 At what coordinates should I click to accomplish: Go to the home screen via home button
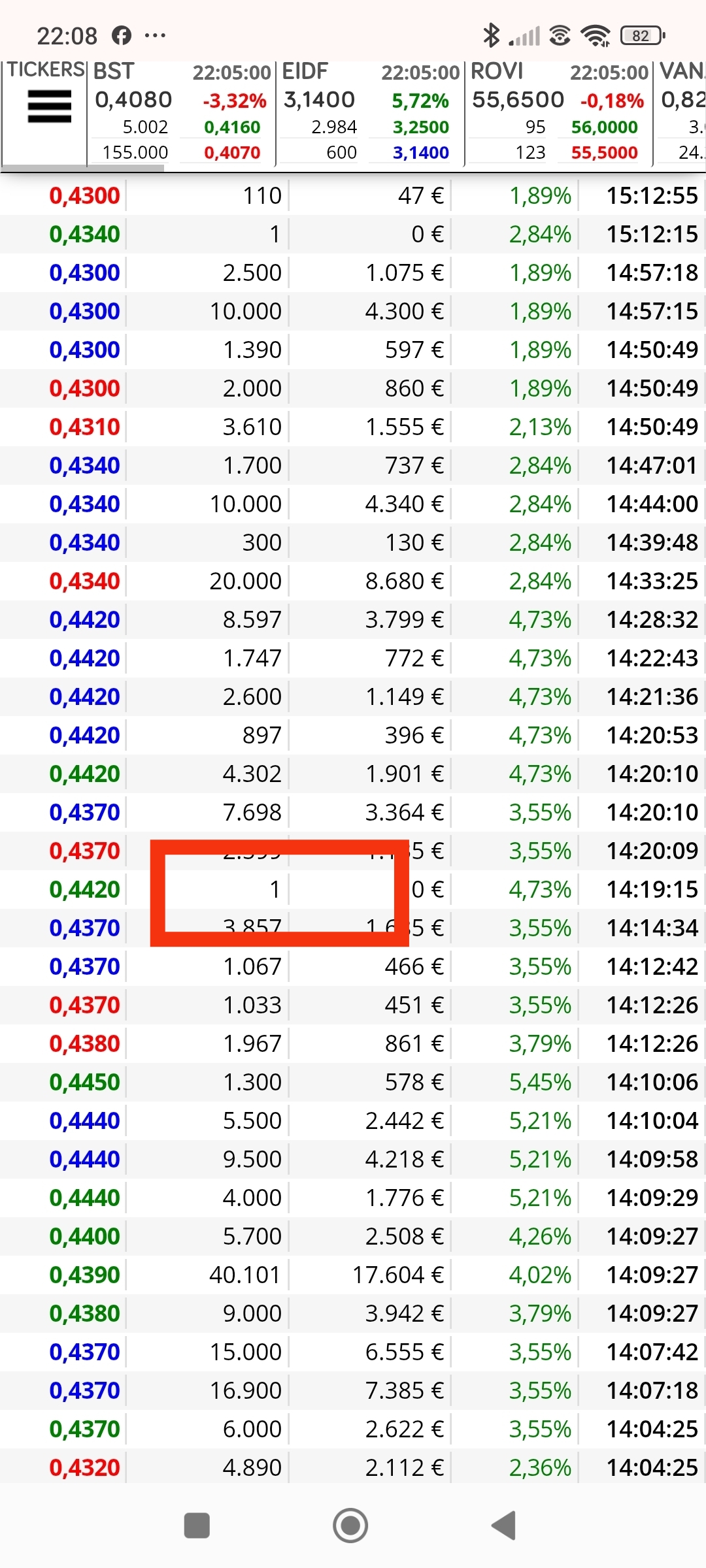pos(350,1526)
